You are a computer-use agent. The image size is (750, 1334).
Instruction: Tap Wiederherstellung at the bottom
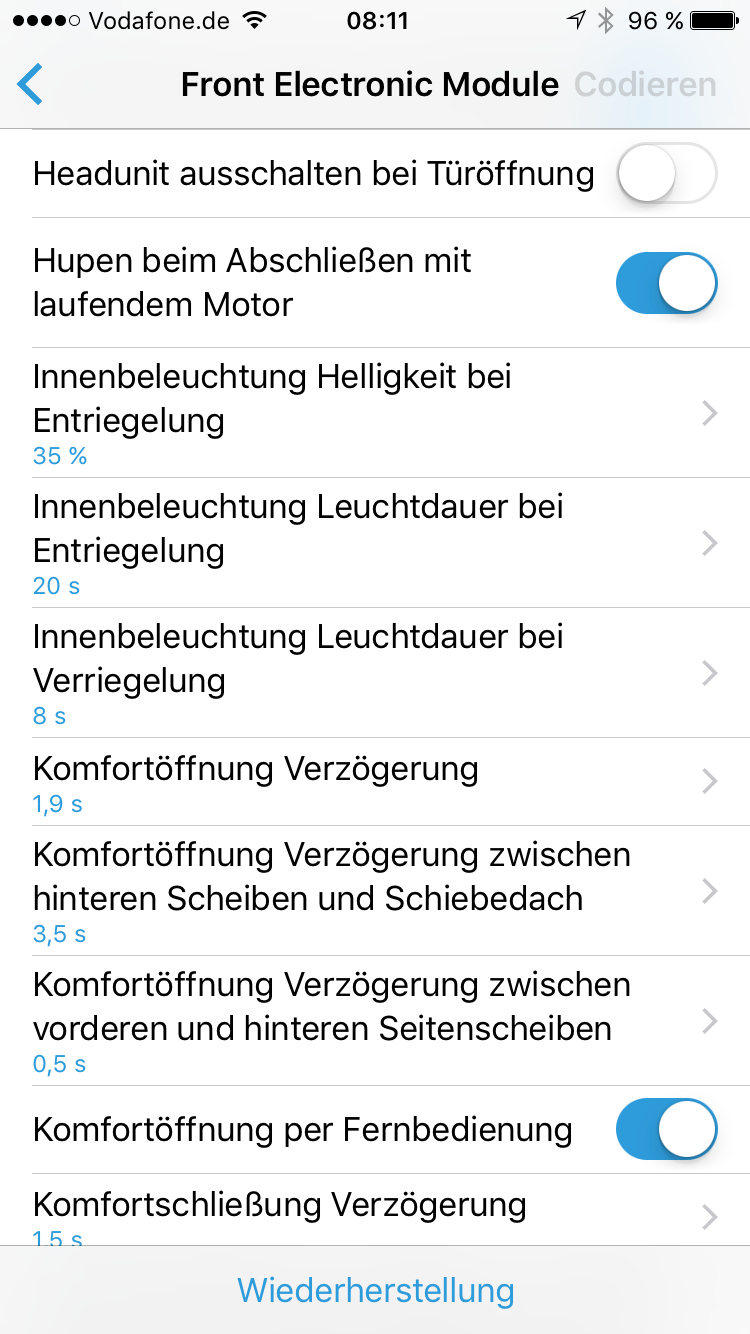(x=376, y=1290)
